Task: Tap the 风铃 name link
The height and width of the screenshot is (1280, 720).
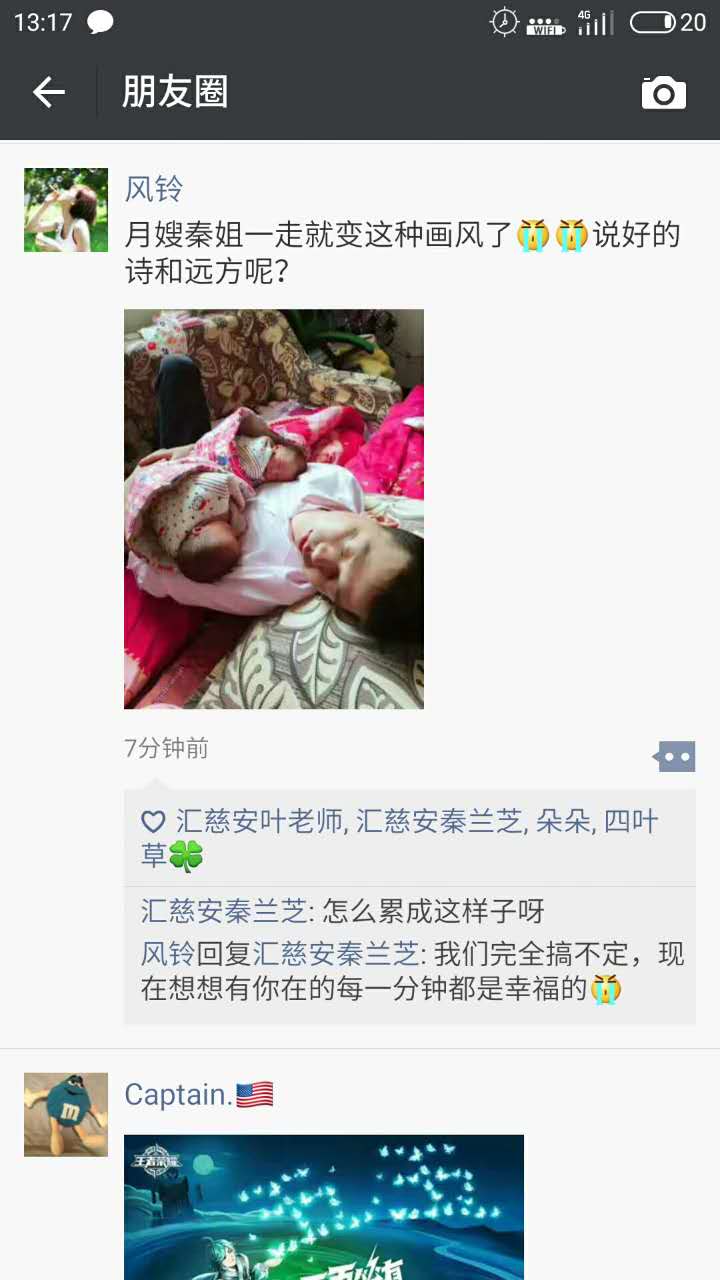Action: coord(153,189)
